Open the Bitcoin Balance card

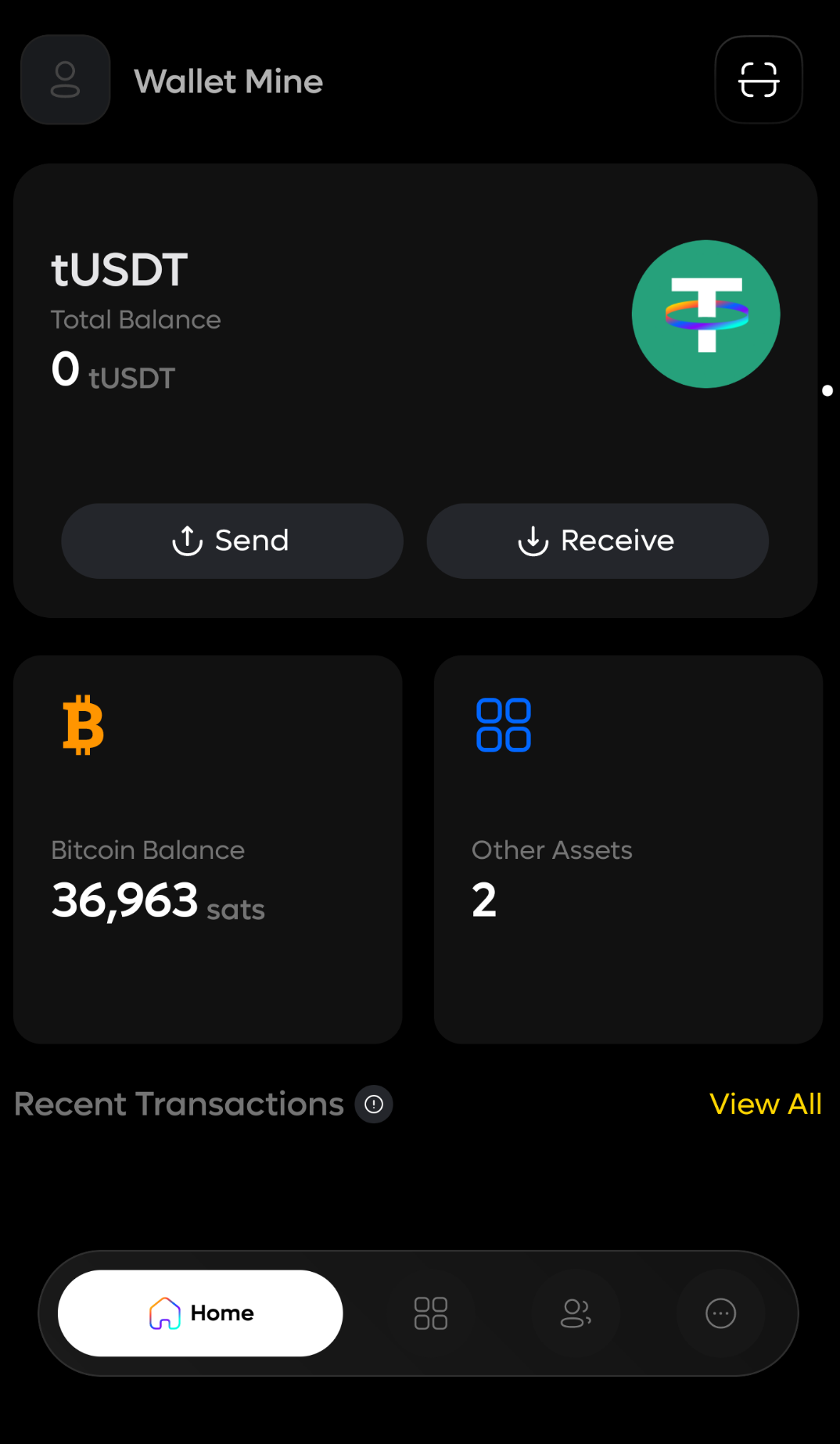point(208,849)
